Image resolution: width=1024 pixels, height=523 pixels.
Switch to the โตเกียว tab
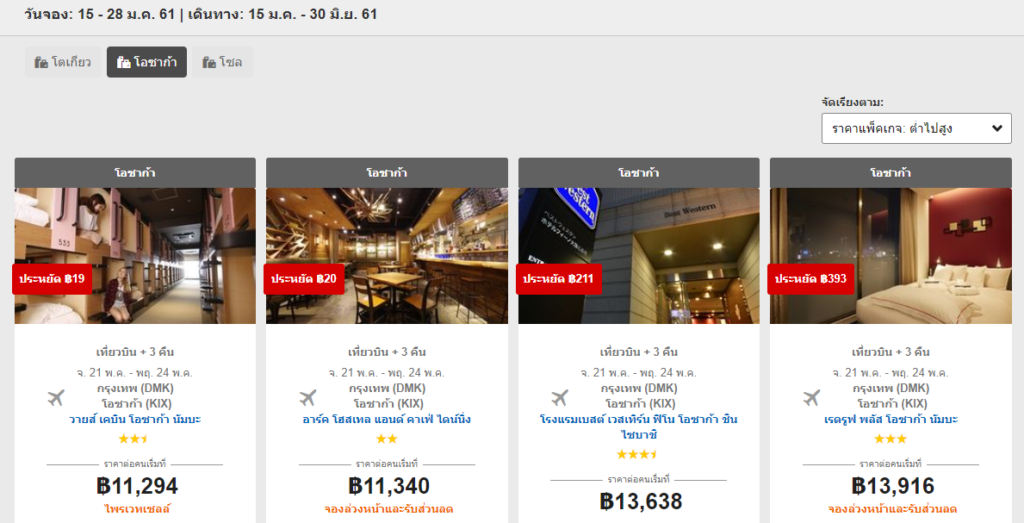(63, 62)
